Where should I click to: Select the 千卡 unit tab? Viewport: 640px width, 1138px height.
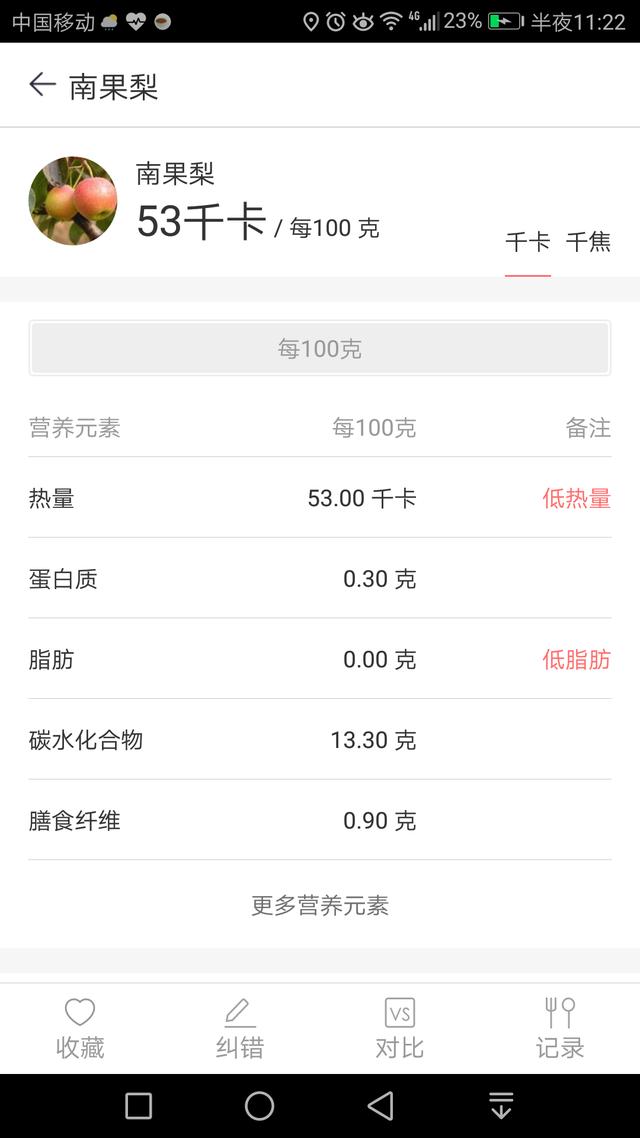coord(527,242)
